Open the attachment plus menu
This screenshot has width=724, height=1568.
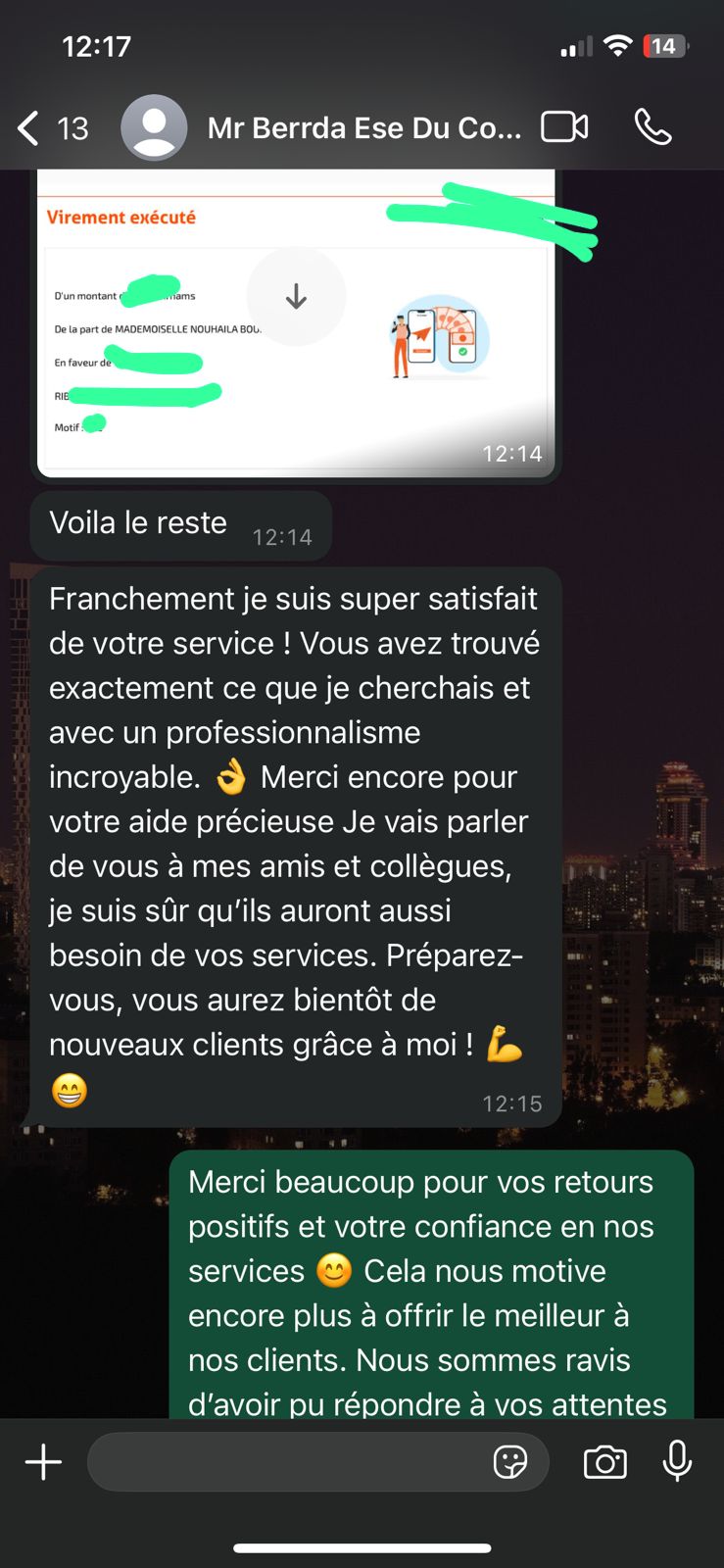[43, 1462]
